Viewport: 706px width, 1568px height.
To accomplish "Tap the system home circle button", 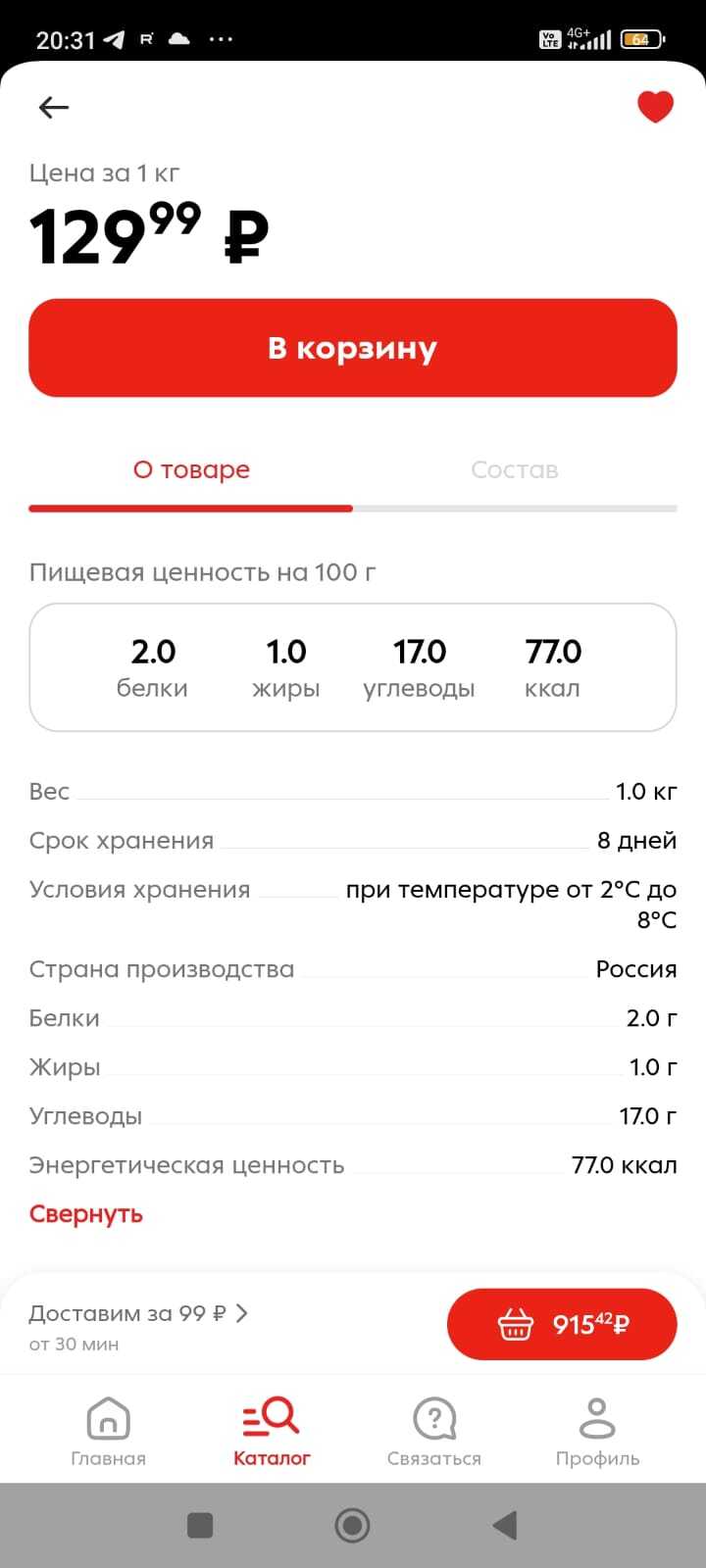I will tap(352, 1525).
